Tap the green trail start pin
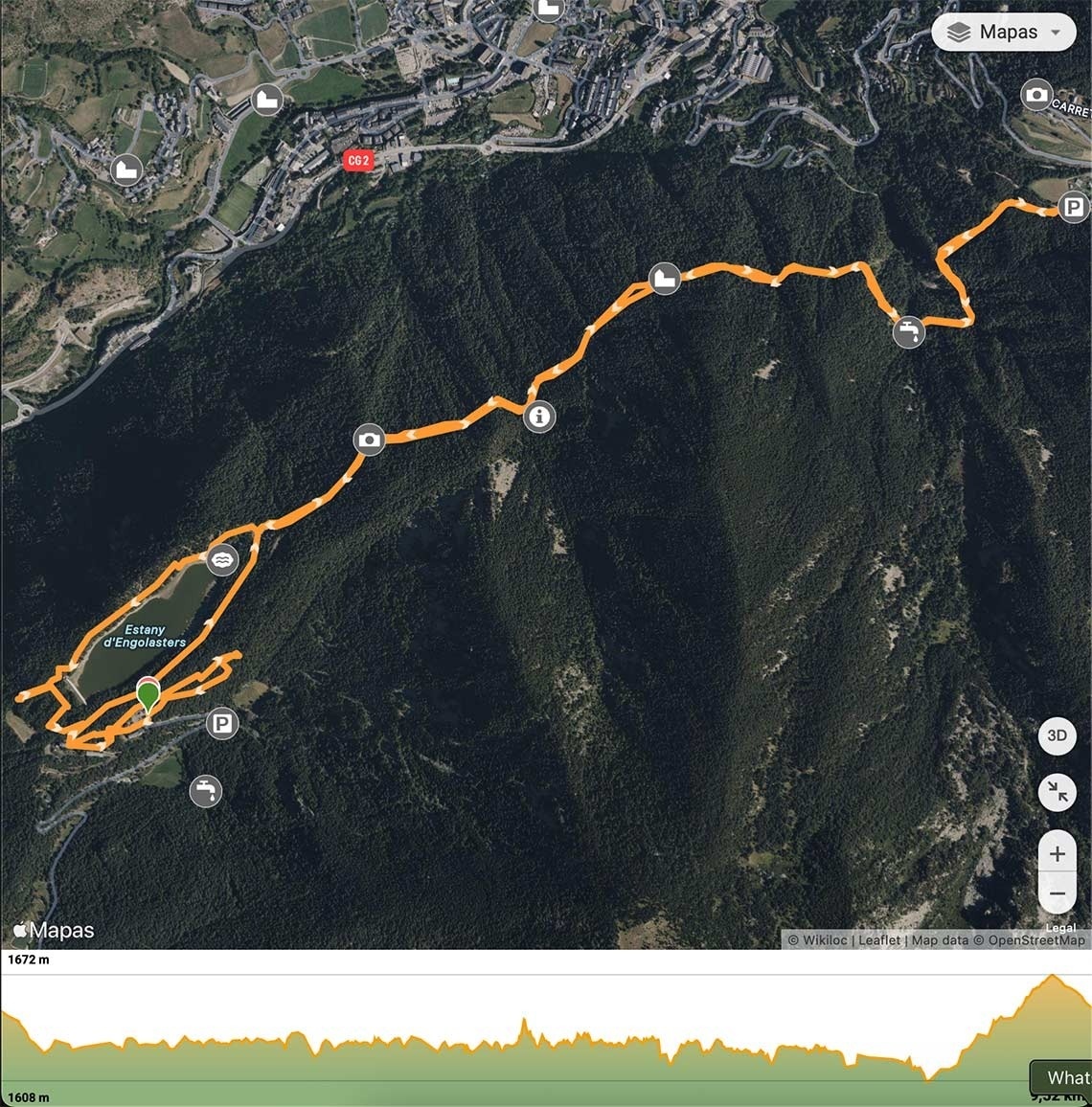 pos(148,694)
